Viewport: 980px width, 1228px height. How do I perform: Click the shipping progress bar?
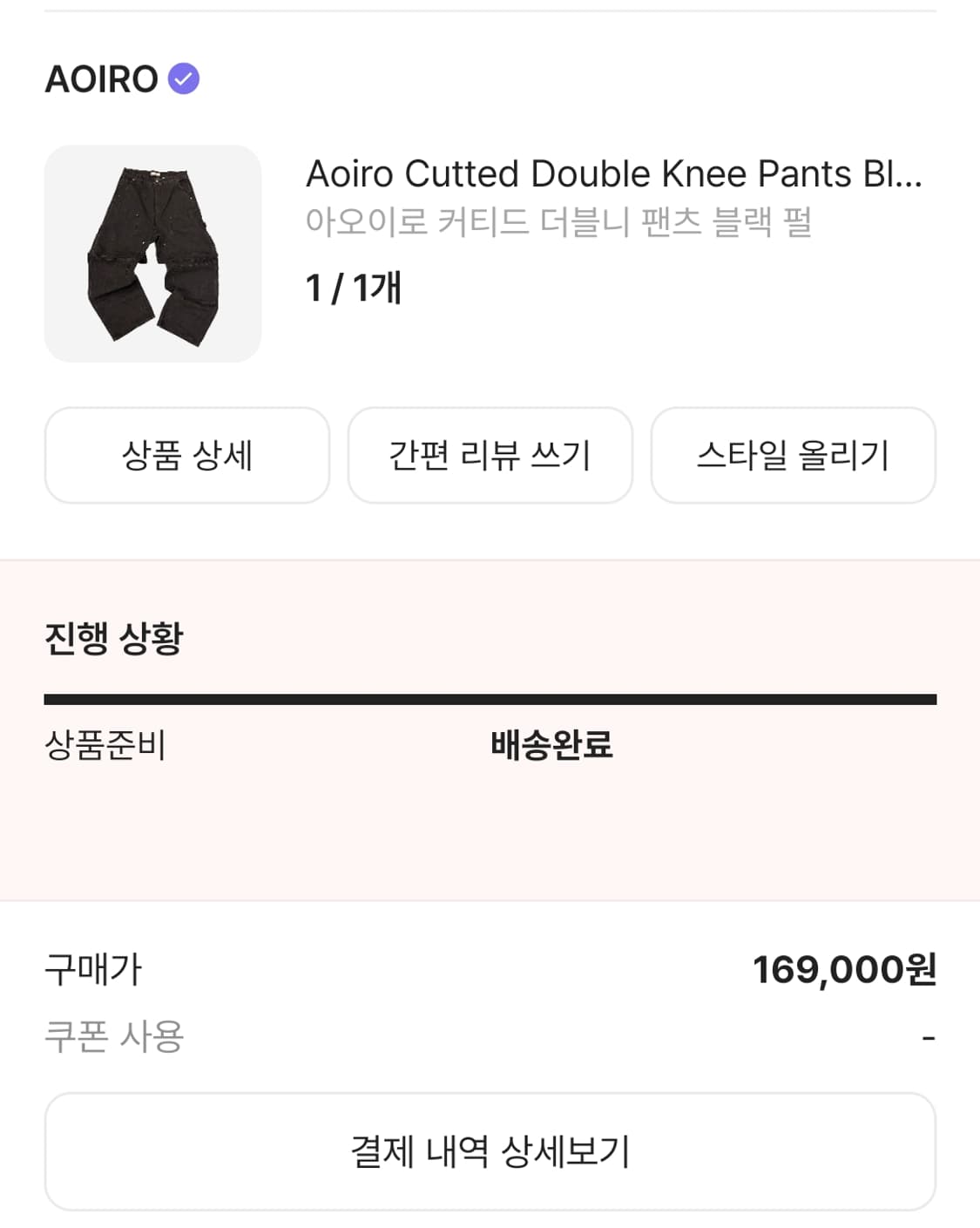(490, 696)
